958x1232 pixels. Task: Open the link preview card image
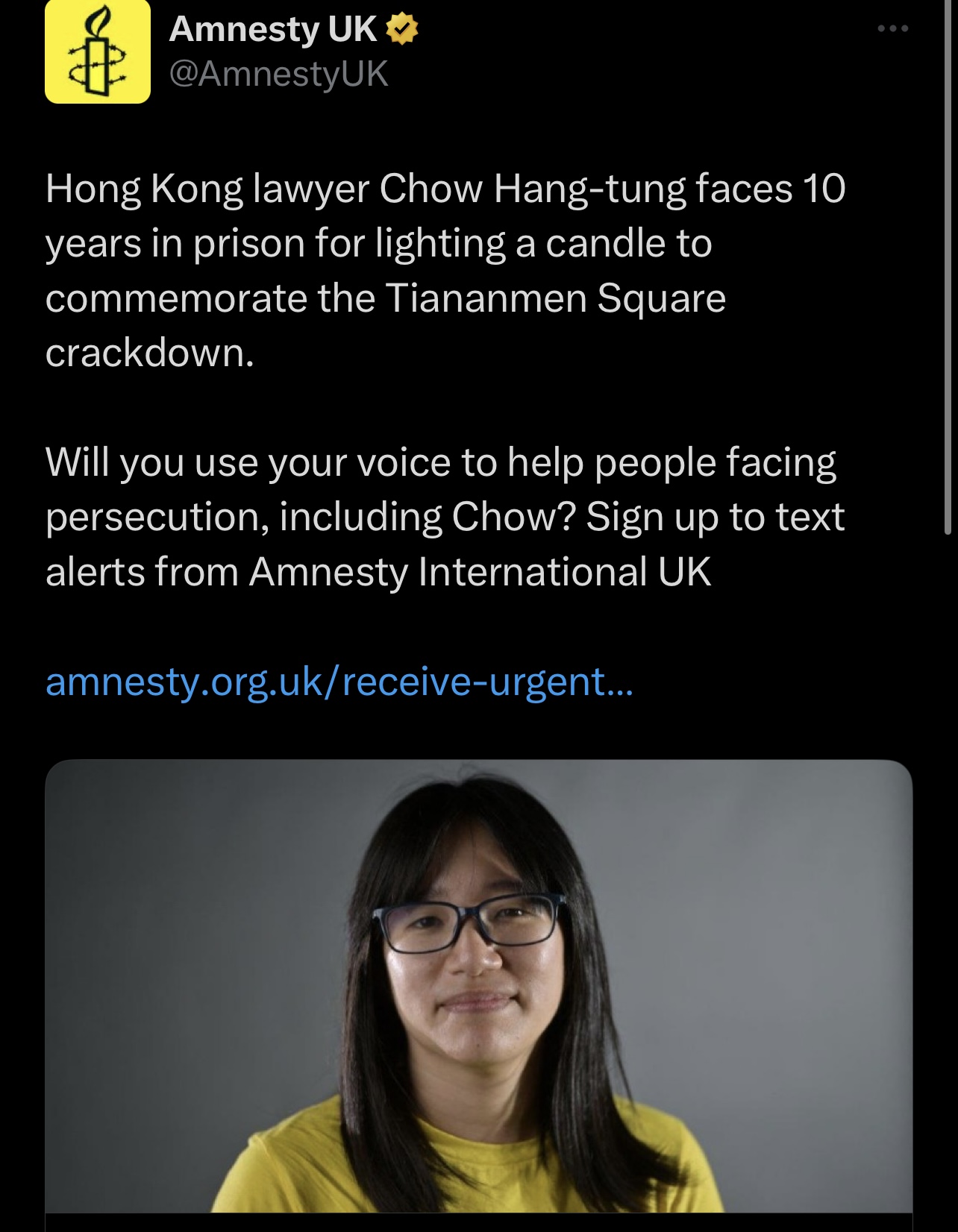click(x=478, y=984)
